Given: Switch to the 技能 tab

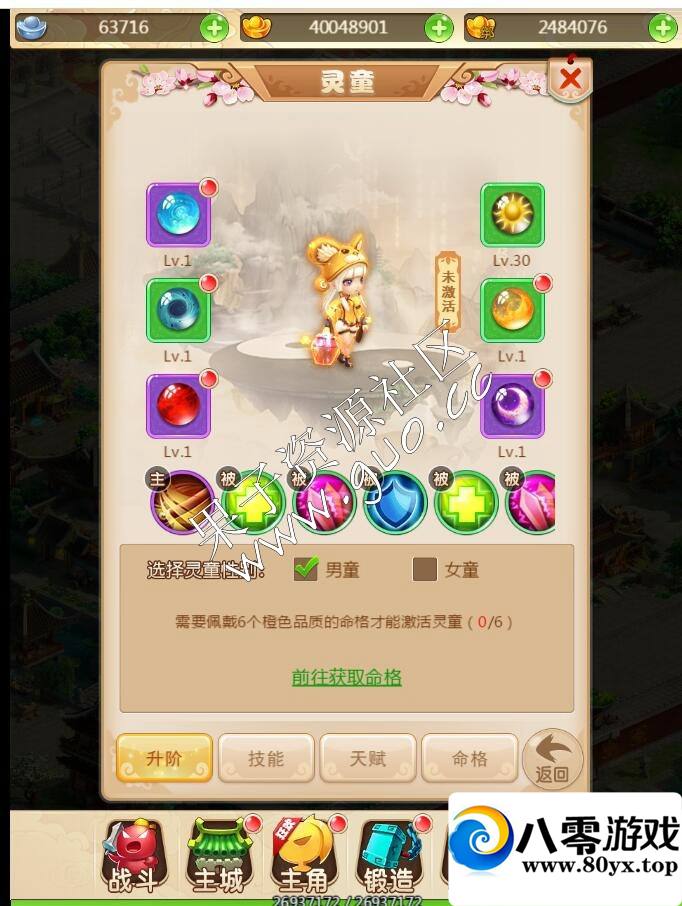Looking at the screenshot, I should (x=266, y=758).
